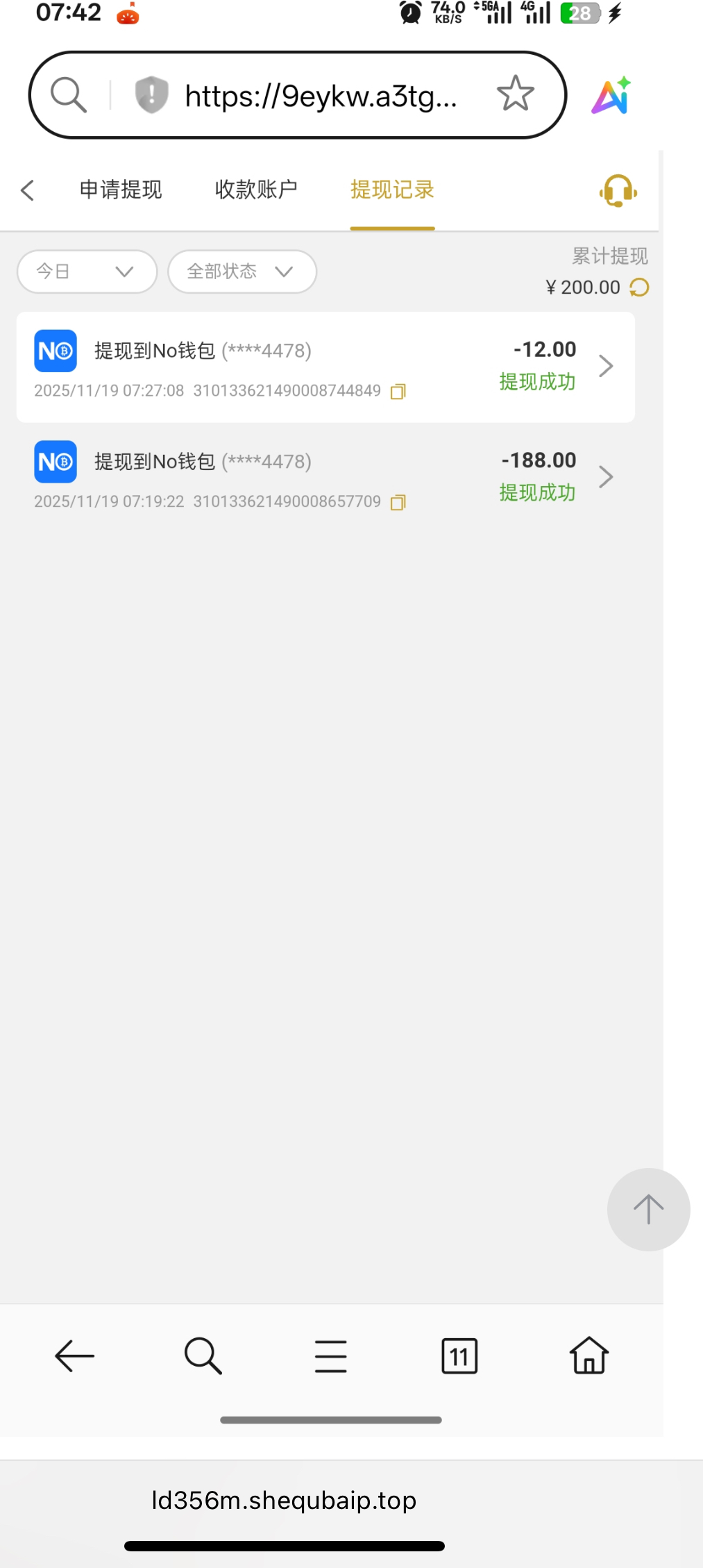The height and width of the screenshot is (1568, 703).
Task: Open the browser's bottom search icon
Action: pos(203,1356)
